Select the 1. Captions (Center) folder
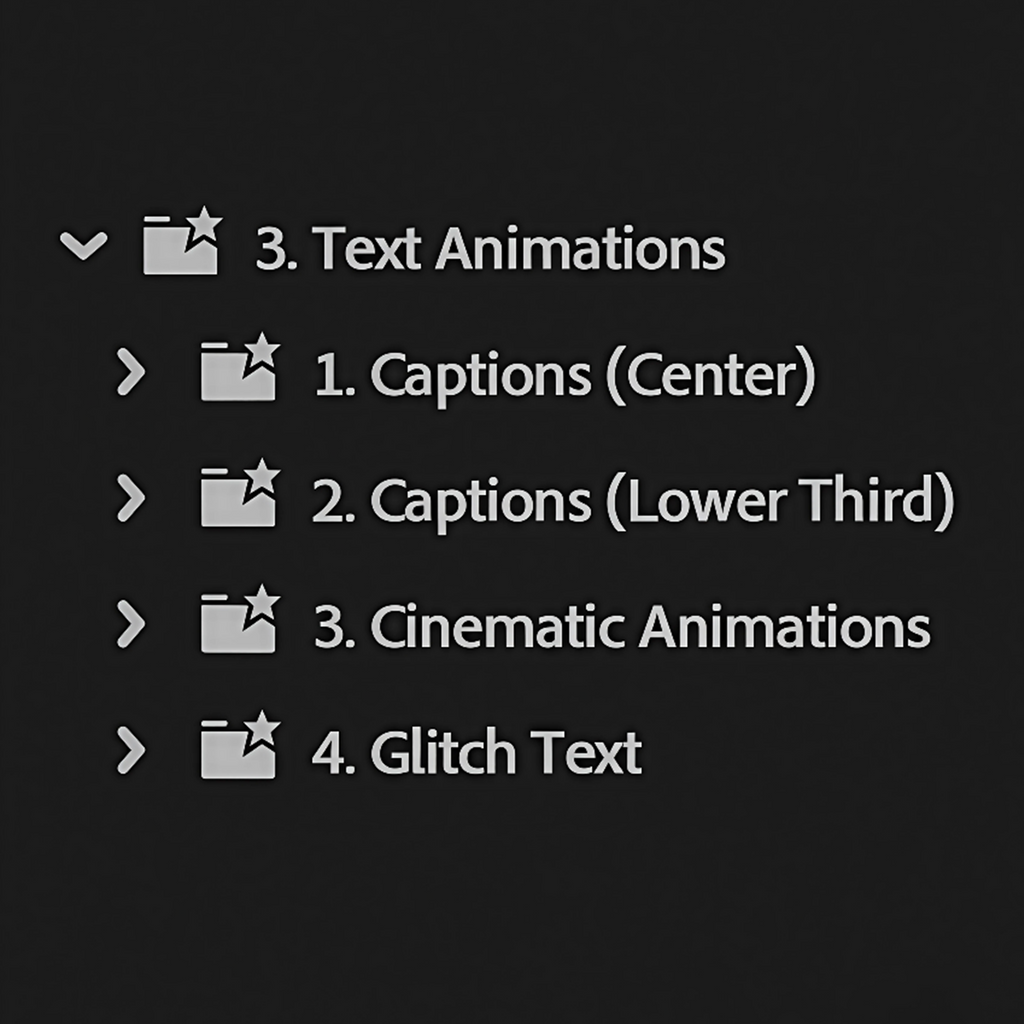Image resolution: width=1024 pixels, height=1024 pixels. (x=565, y=375)
